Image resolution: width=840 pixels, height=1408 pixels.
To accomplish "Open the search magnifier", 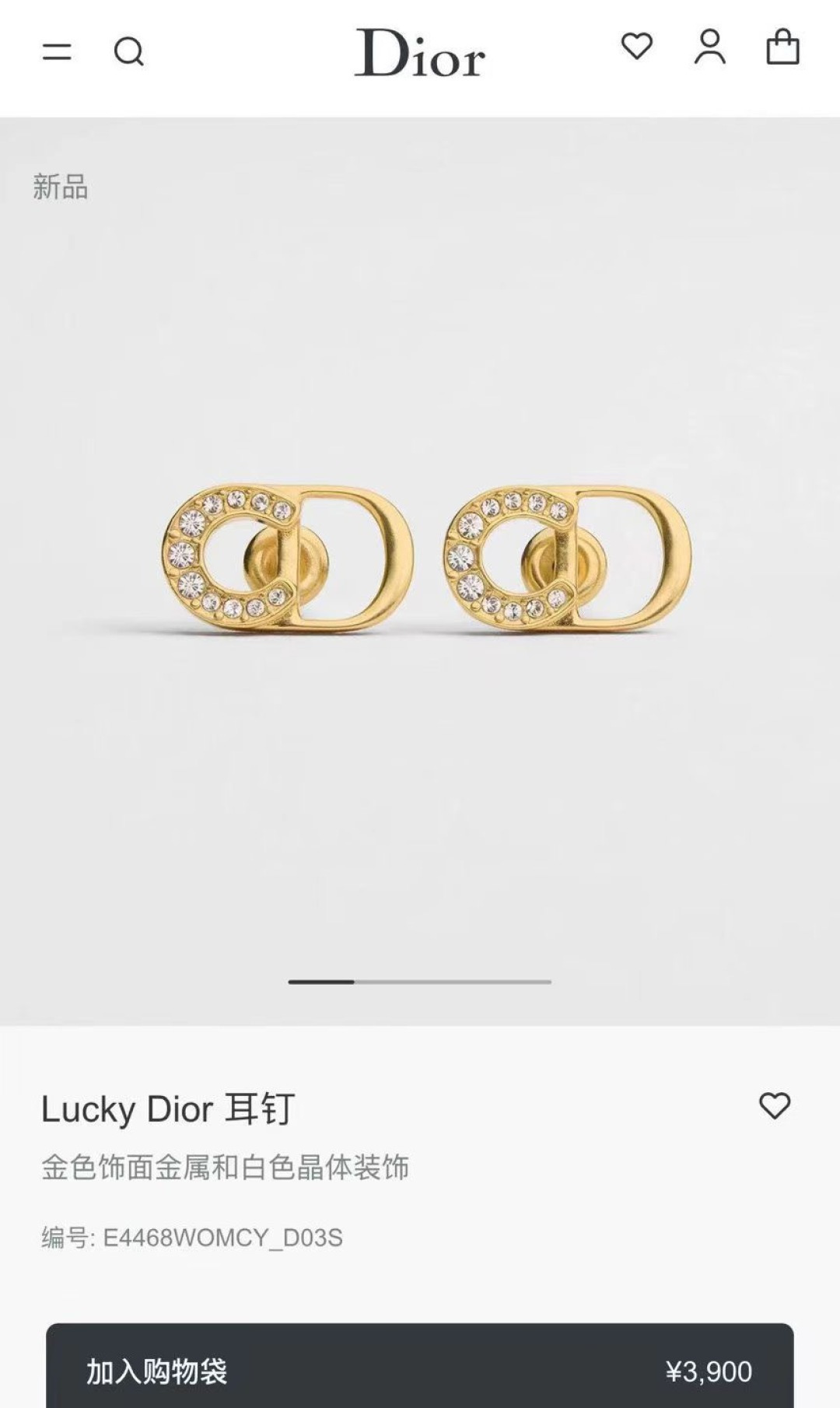I will click(129, 52).
